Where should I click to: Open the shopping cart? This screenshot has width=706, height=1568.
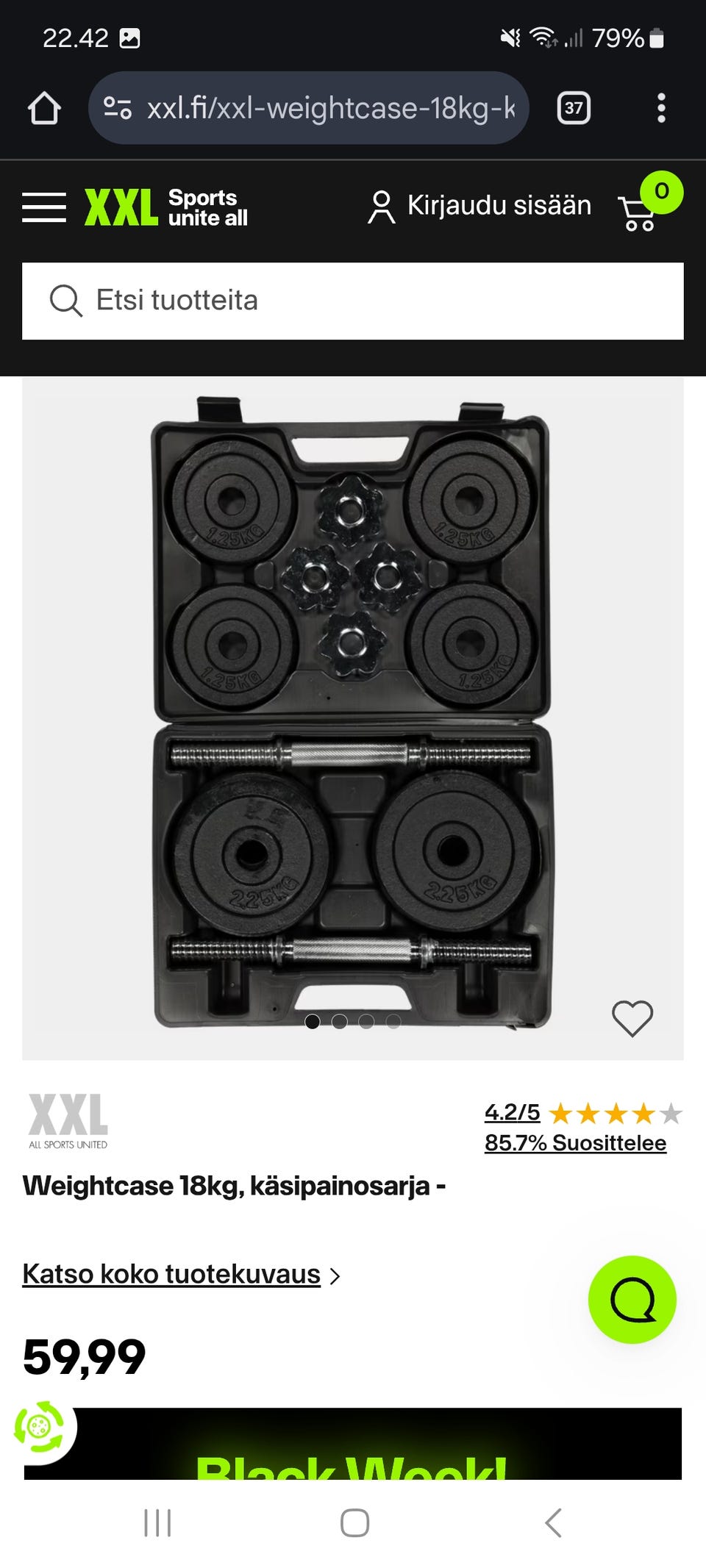(638, 212)
